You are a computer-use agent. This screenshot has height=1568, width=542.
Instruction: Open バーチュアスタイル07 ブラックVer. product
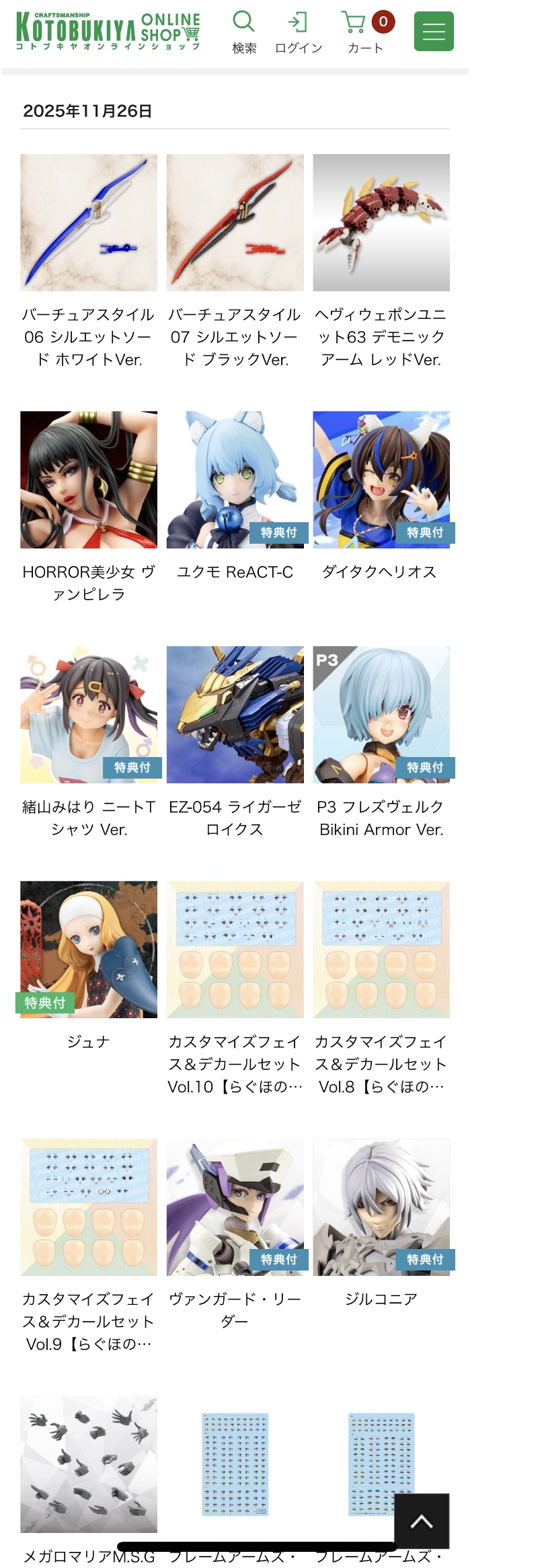(235, 223)
